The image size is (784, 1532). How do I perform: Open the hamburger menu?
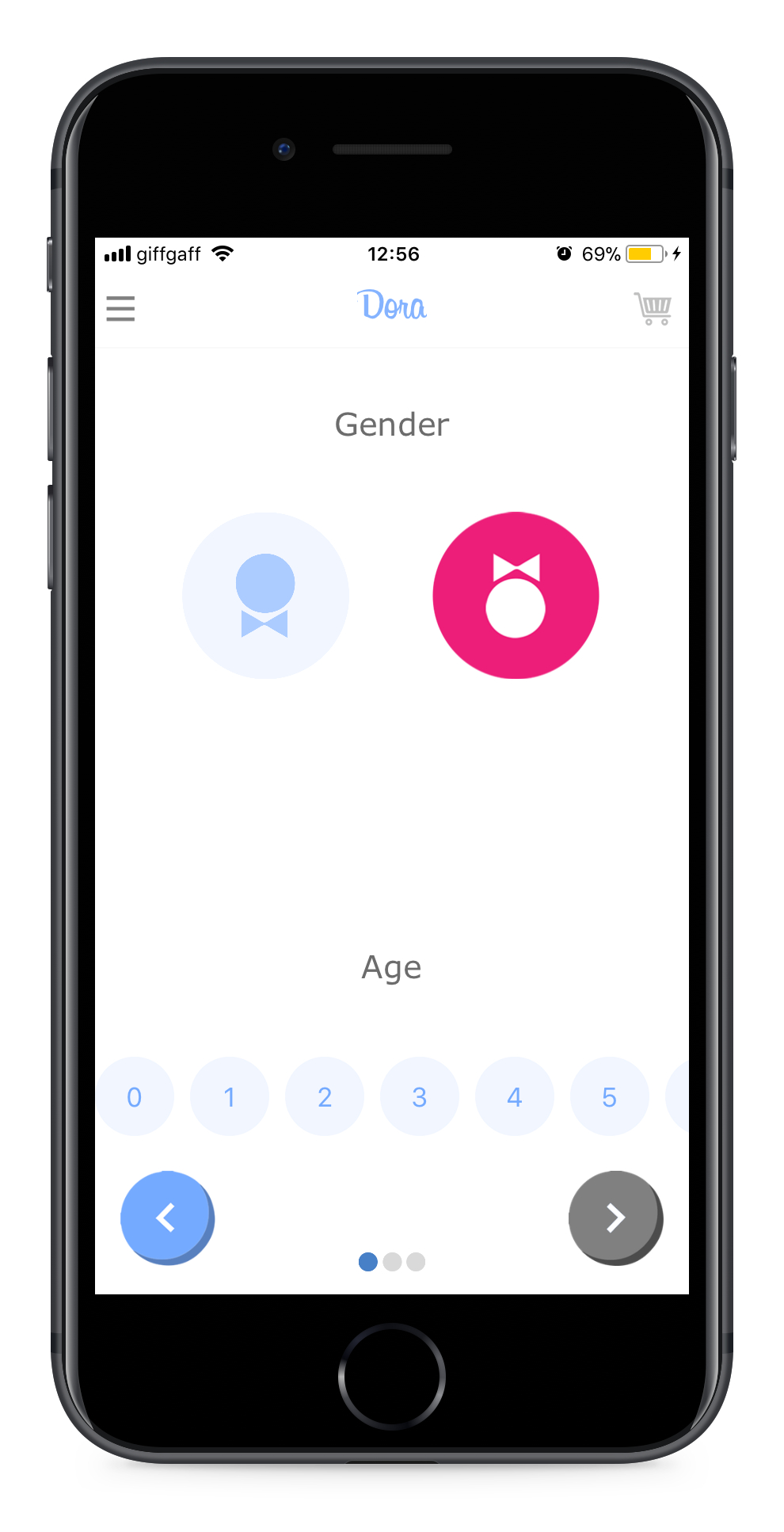pos(120,308)
